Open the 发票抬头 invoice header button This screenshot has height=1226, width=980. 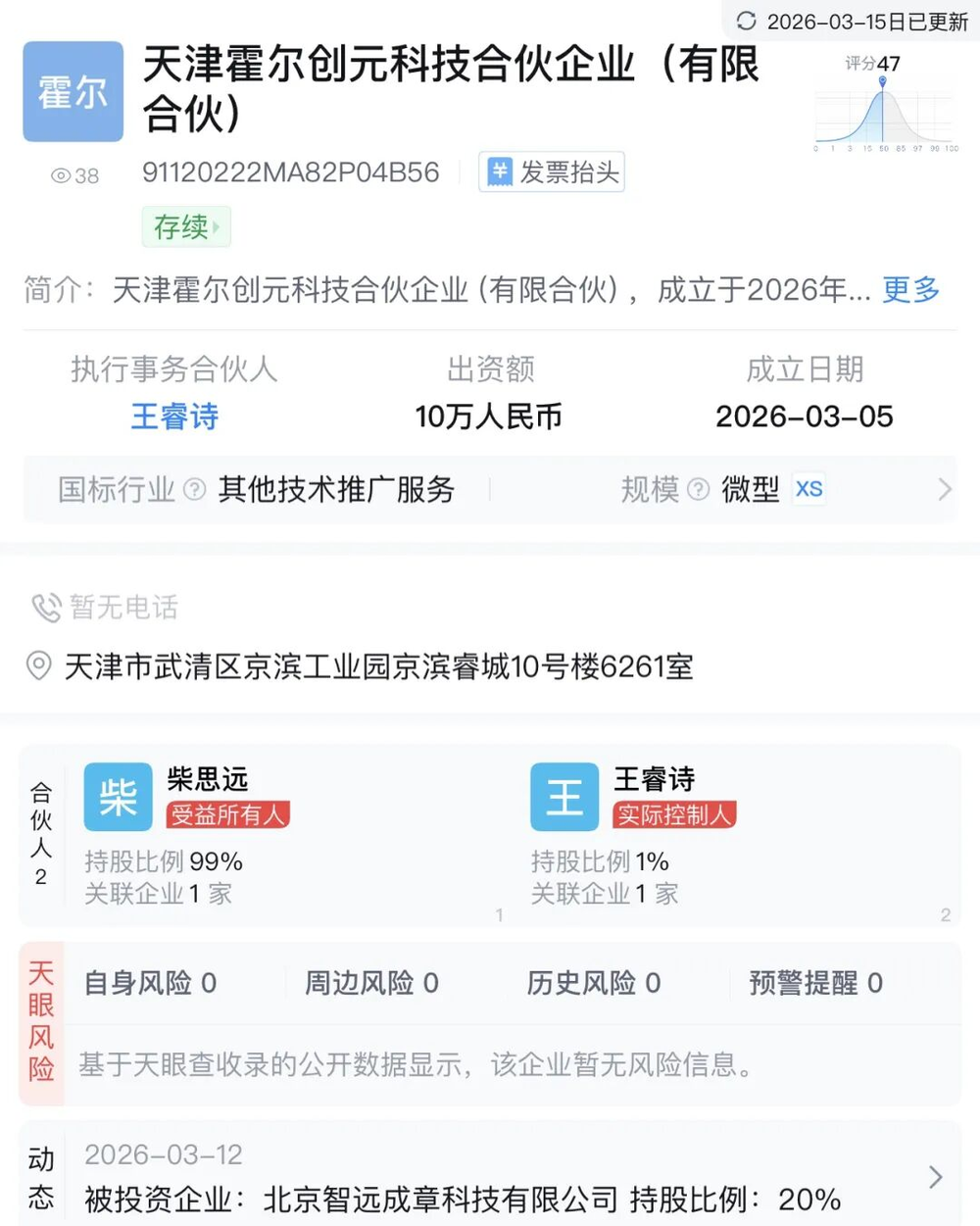[552, 172]
